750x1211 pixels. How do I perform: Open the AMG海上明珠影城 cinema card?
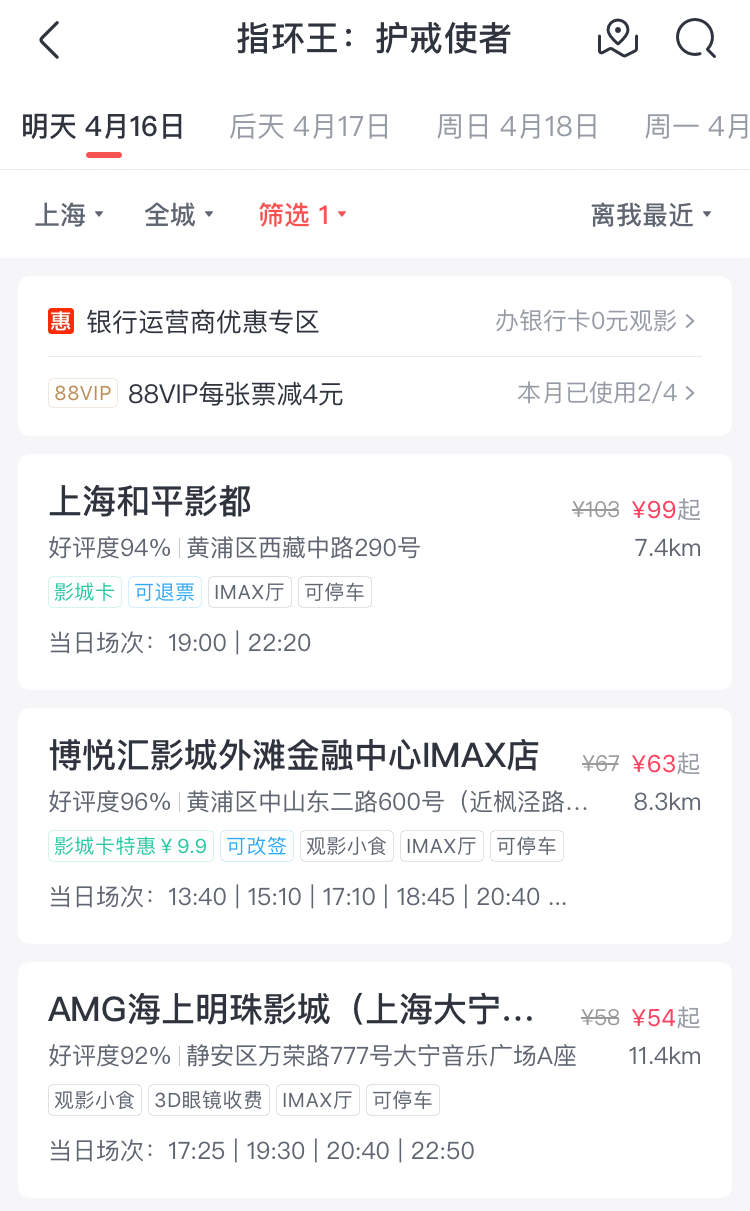[375, 1080]
